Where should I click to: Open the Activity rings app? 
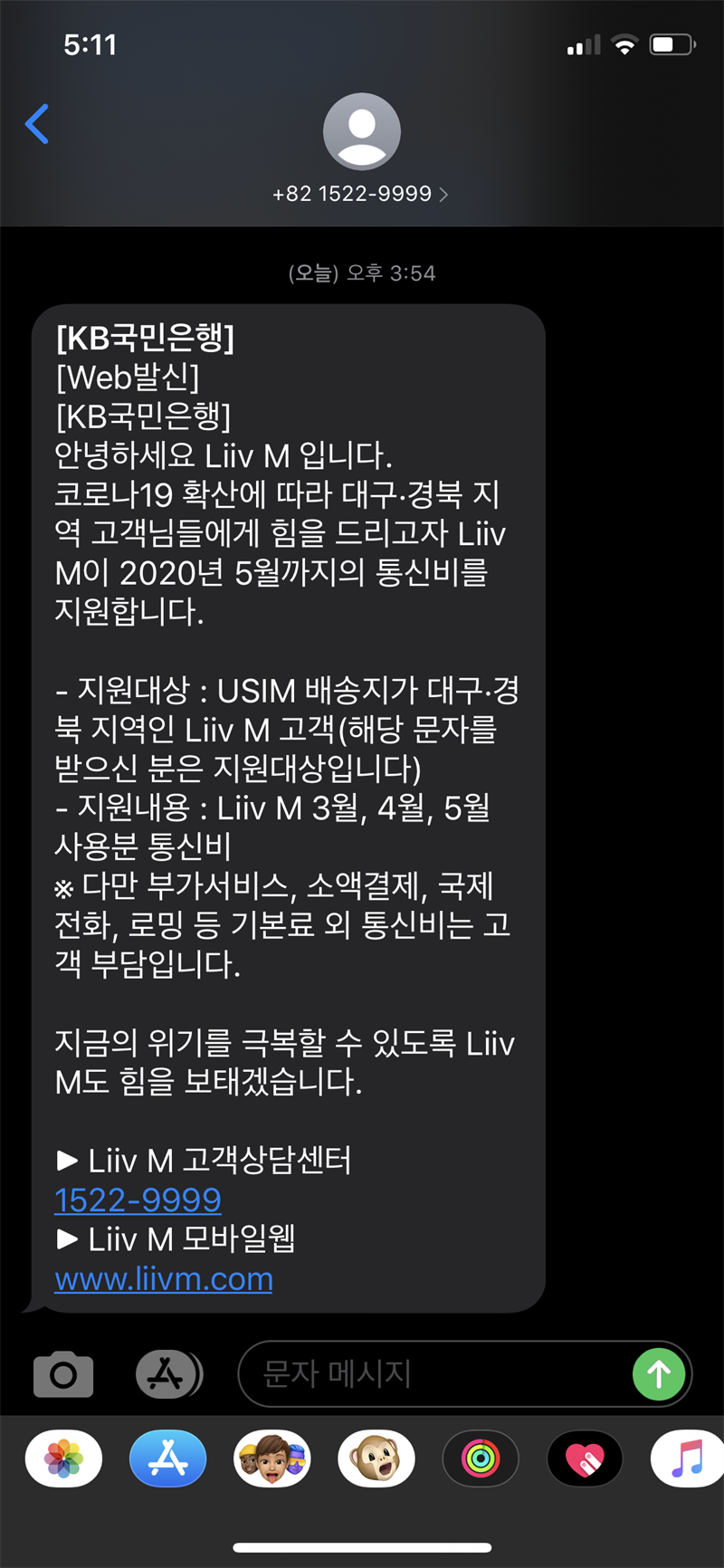pyautogui.click(x=481, y=1459)
